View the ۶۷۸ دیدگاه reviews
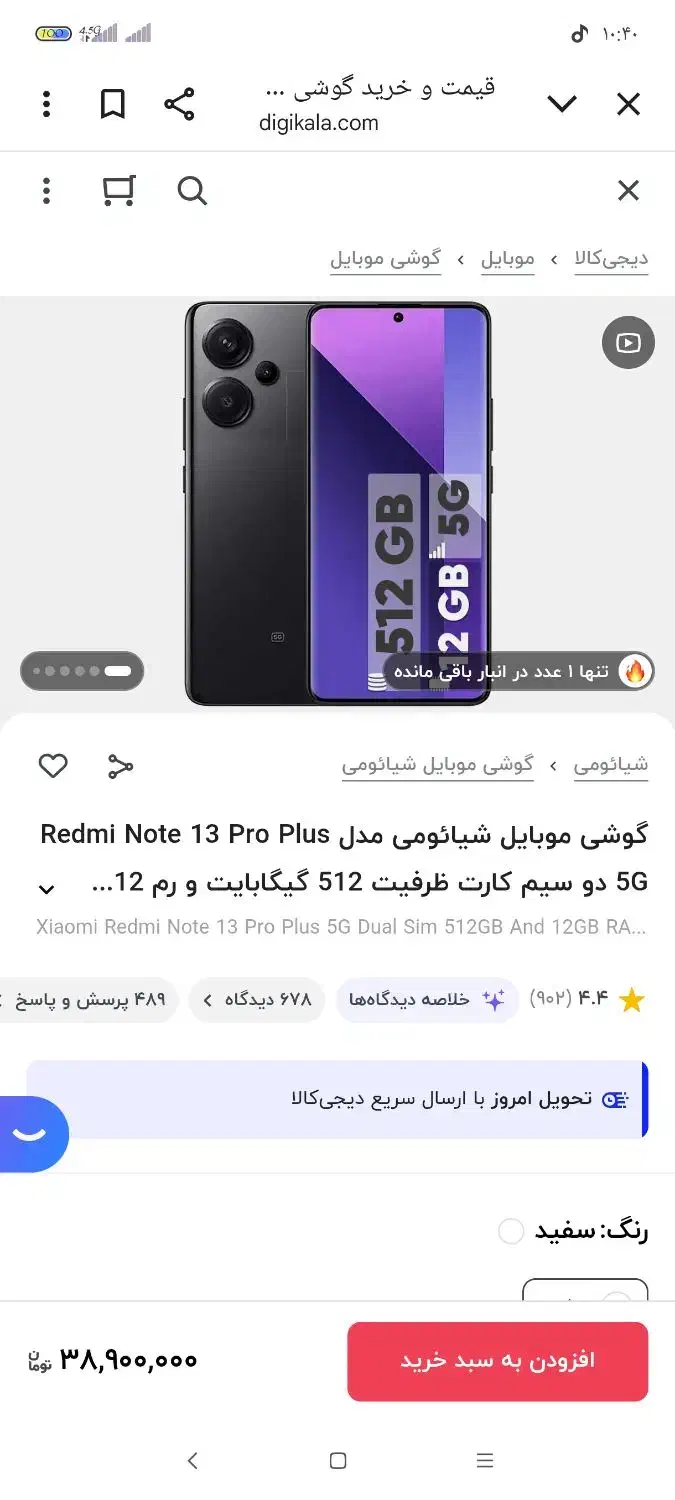Image resolution: width=675 pixels, height=1500 pixels. (257, 999)
